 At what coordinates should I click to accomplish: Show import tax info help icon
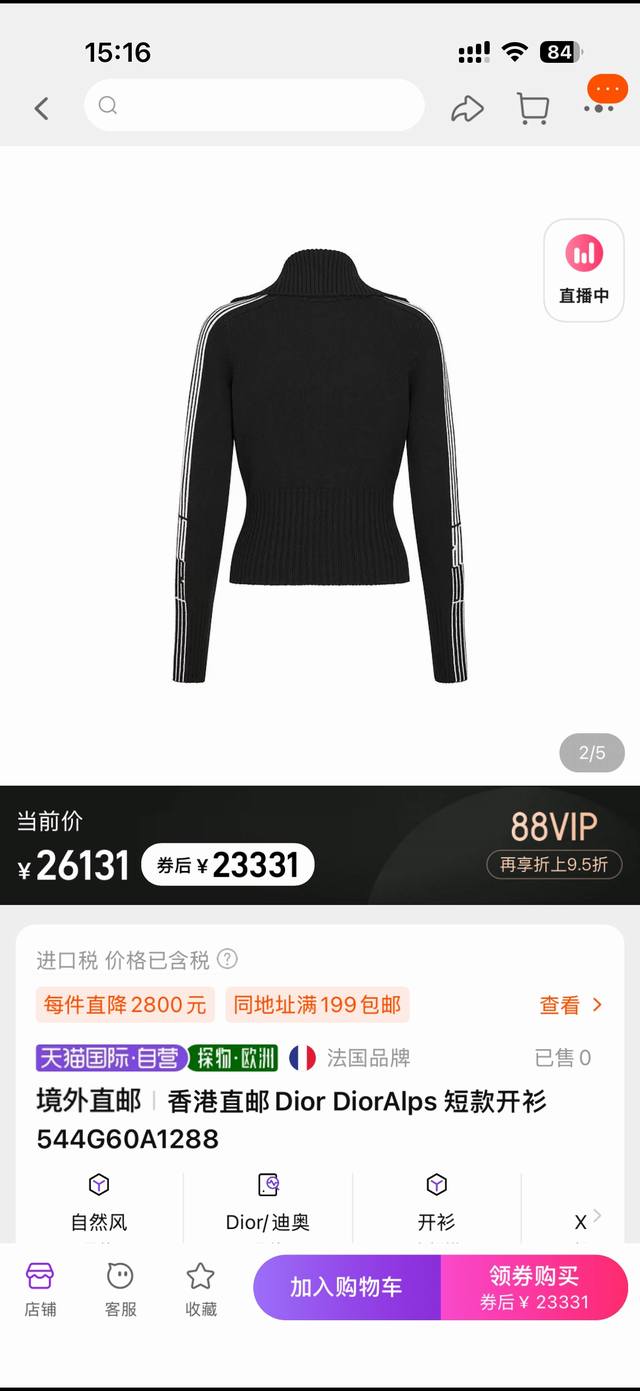coord(228,959)
